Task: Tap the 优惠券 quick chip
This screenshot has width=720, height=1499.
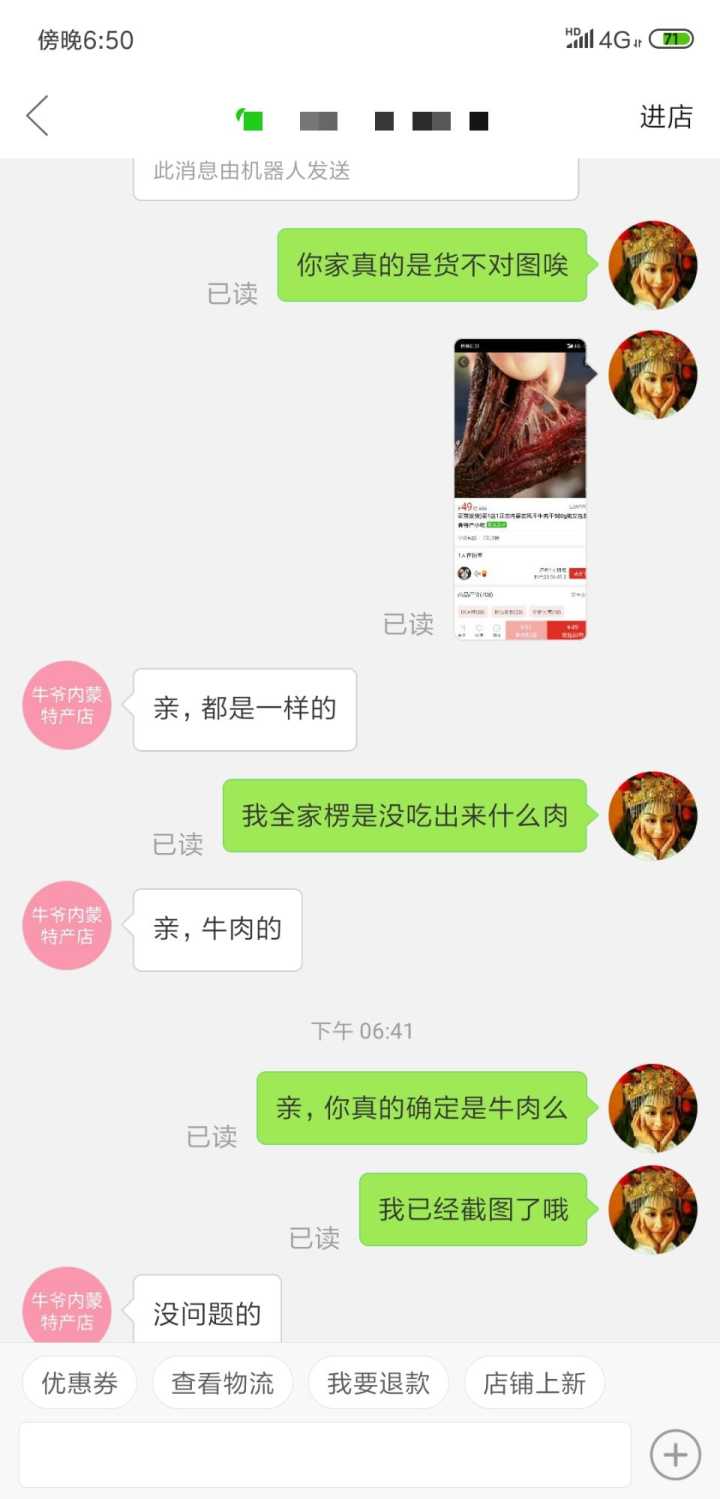Action: click(80, 1383)
